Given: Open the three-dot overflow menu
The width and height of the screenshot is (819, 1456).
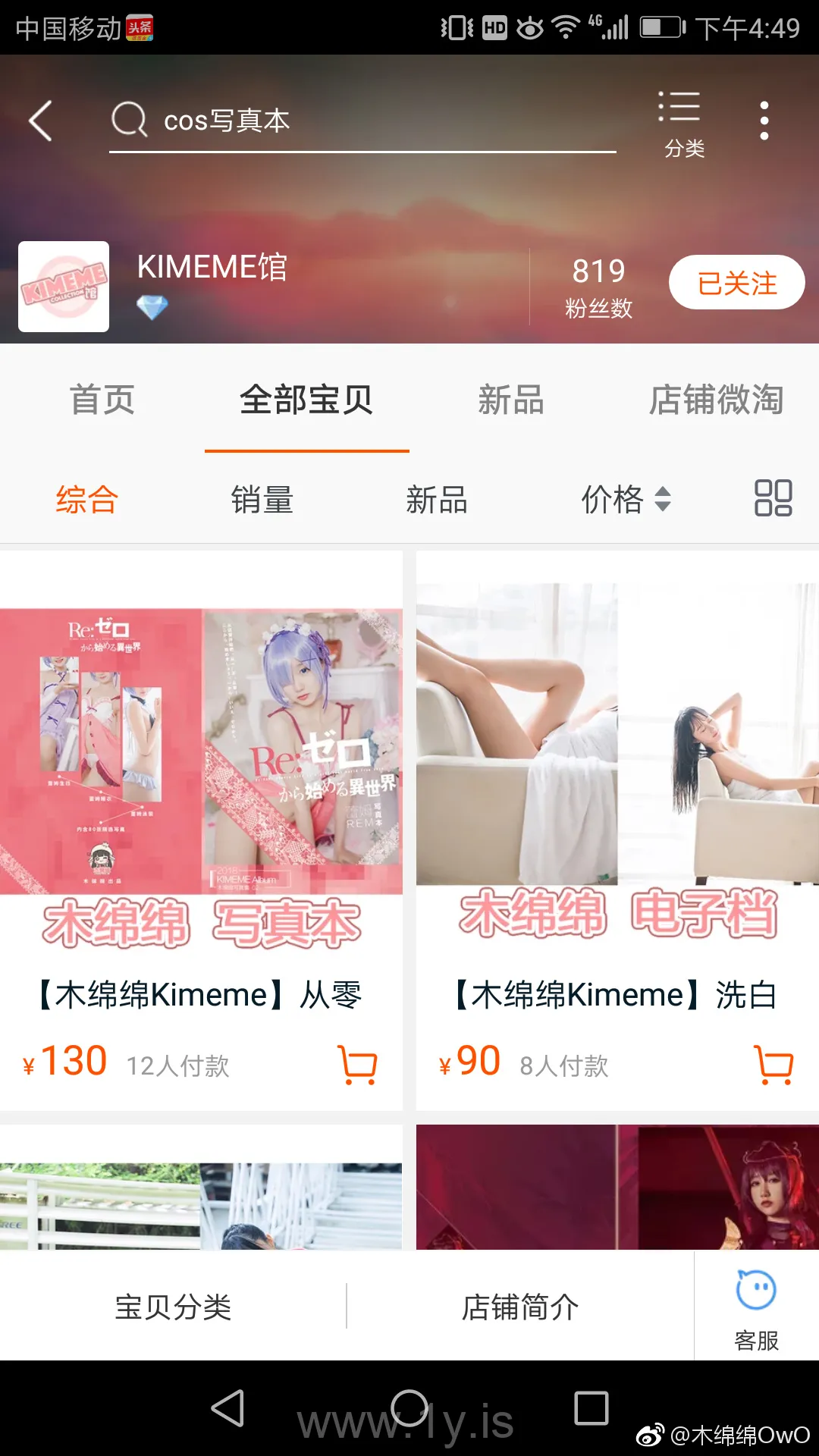Looking at the screenshot, I should click(764, 121).
